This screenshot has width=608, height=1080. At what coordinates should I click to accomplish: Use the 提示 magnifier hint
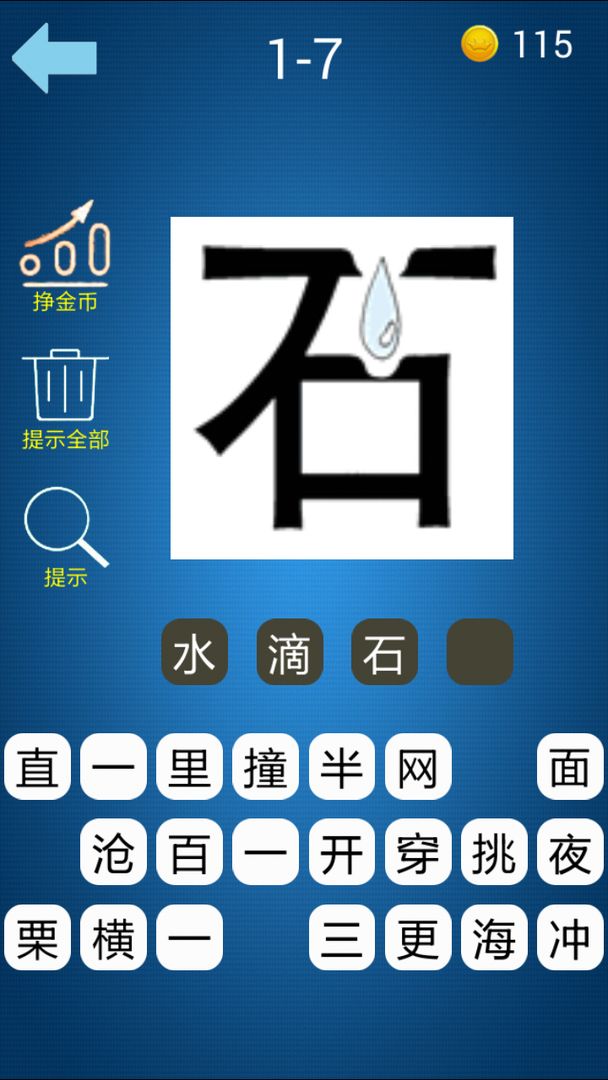pyautogui.click(x=66, y=535)
